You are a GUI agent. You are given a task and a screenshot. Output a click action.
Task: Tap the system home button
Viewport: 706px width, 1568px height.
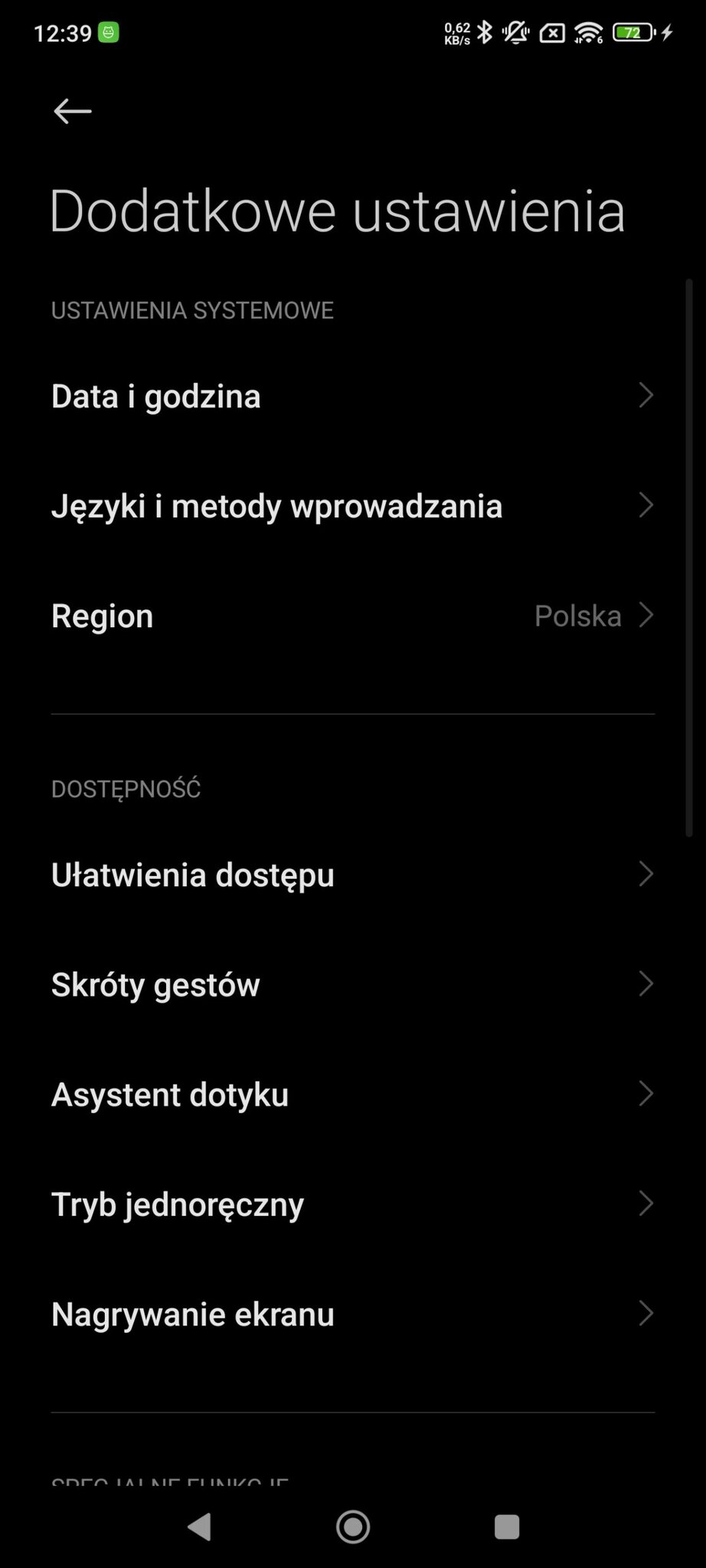(x=353, y=1527)
